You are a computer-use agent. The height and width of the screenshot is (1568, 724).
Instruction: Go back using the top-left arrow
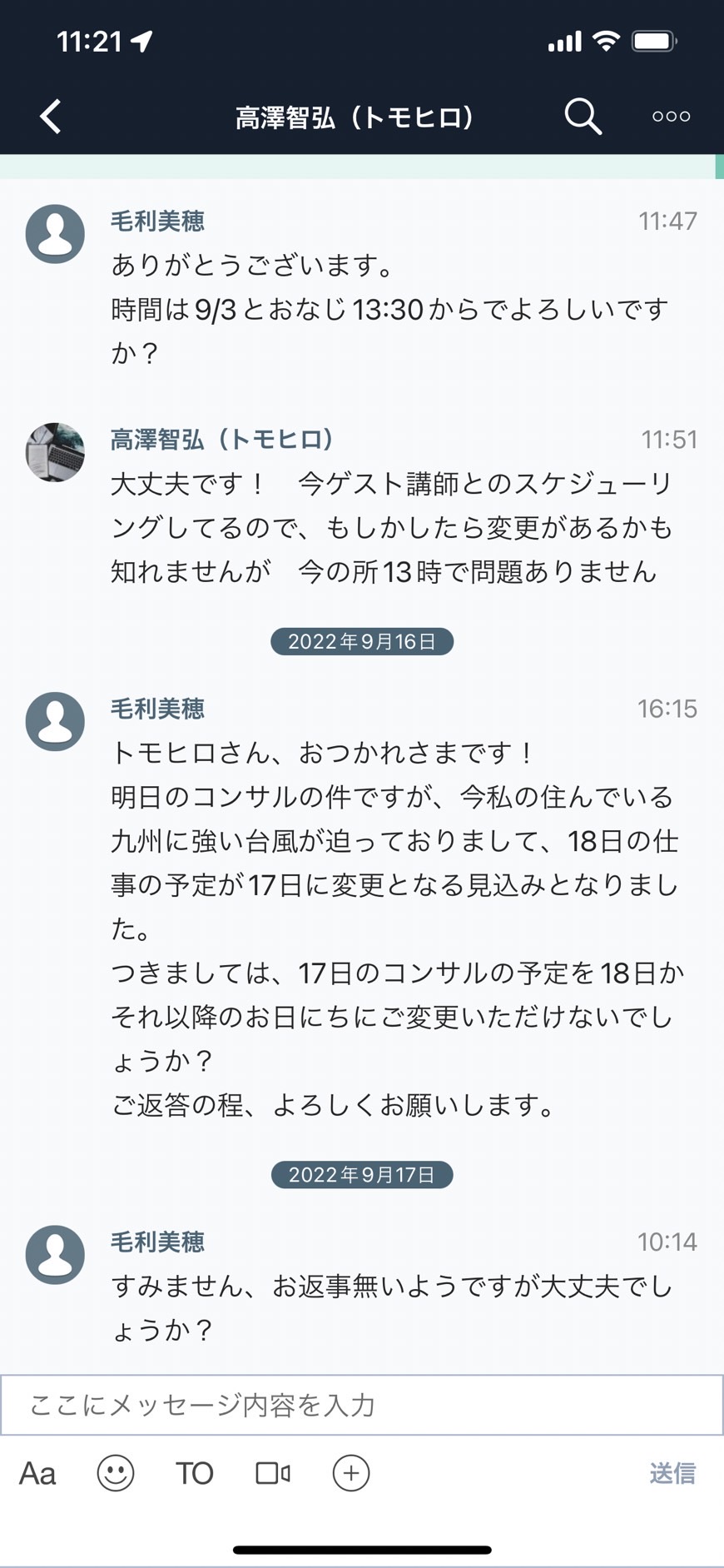[51, 117]
